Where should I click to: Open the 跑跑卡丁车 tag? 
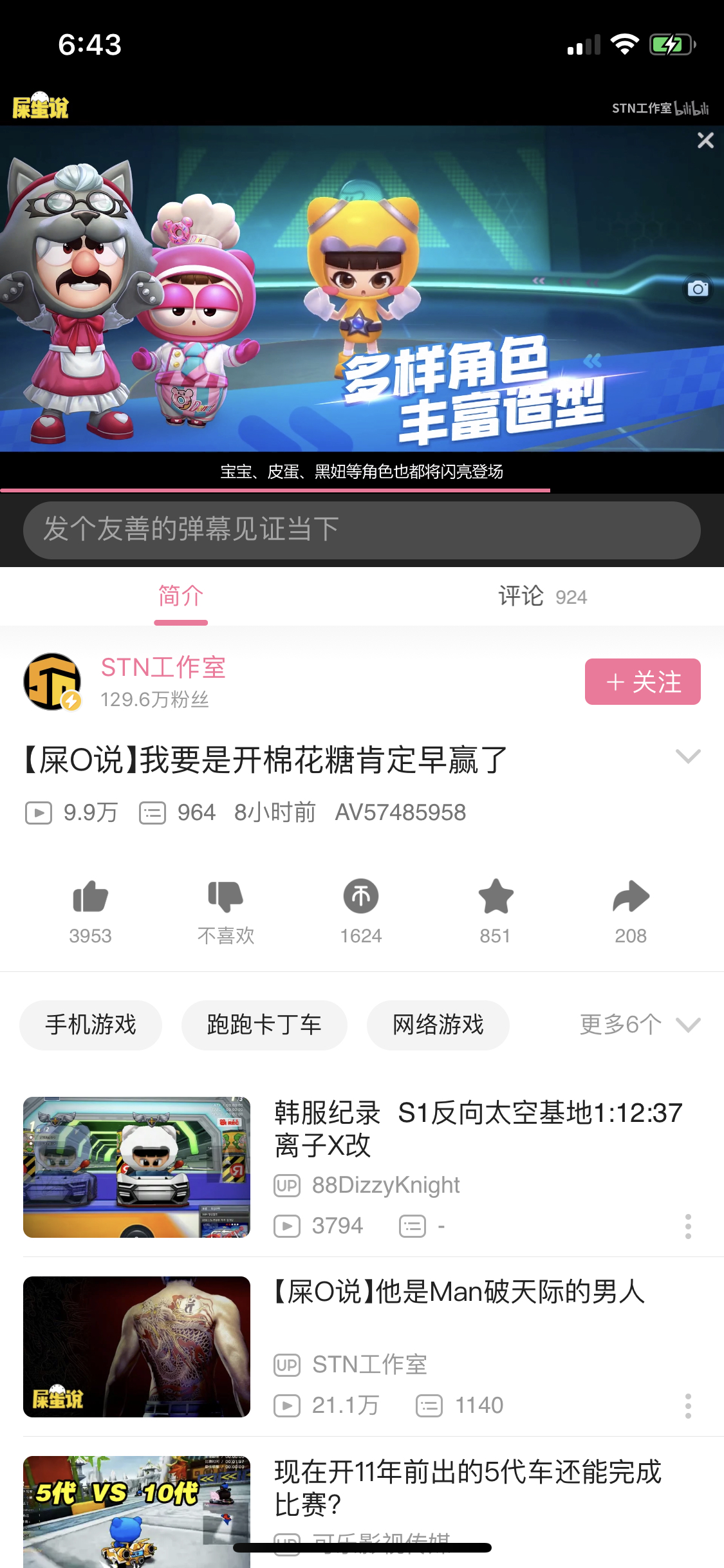263,1025
